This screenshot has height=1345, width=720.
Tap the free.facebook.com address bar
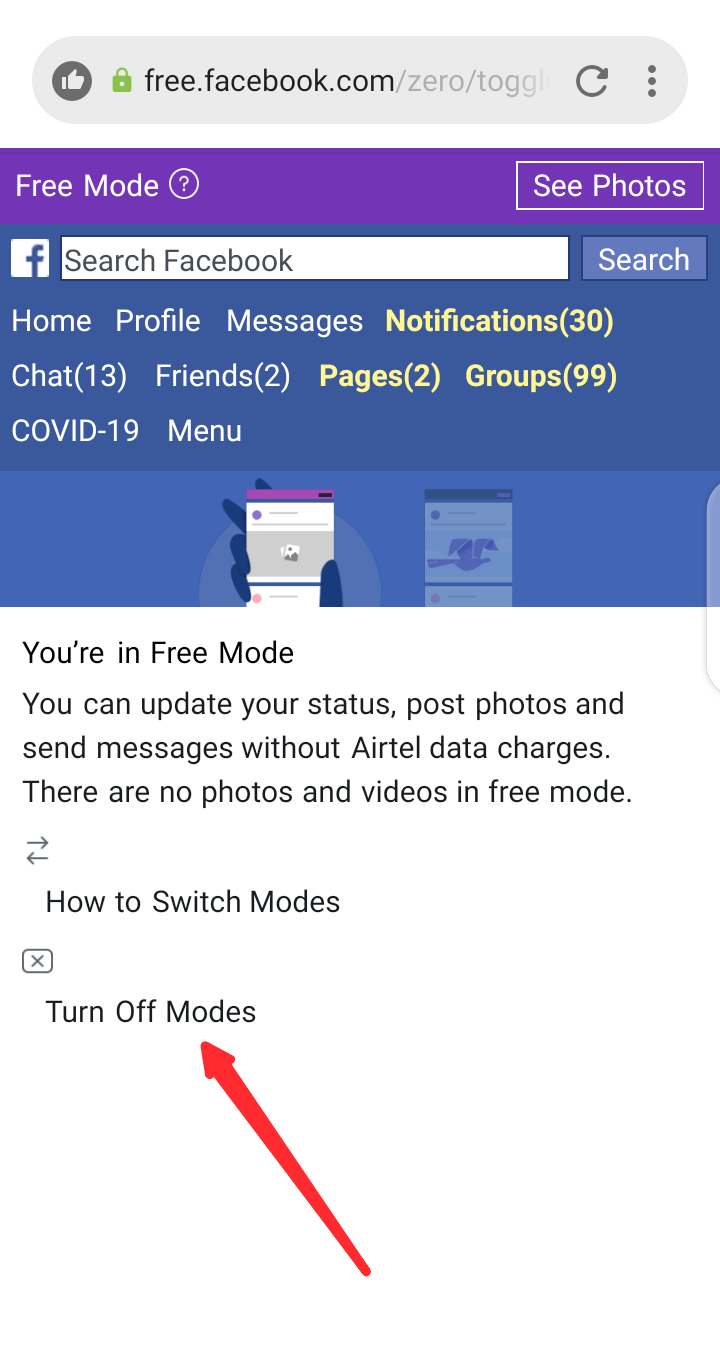(345, 81)
